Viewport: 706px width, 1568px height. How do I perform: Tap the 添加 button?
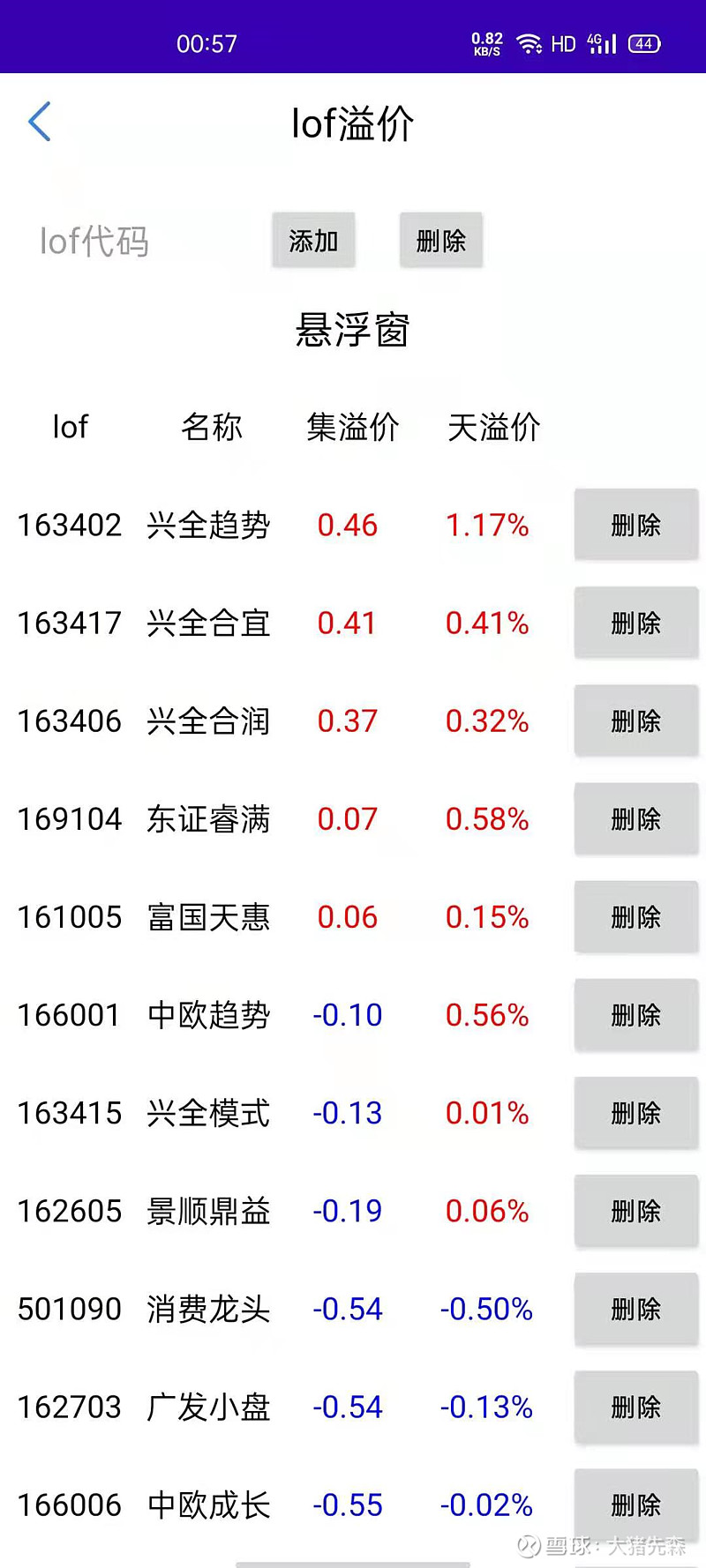pyautogui.click(x=313, y=240)
